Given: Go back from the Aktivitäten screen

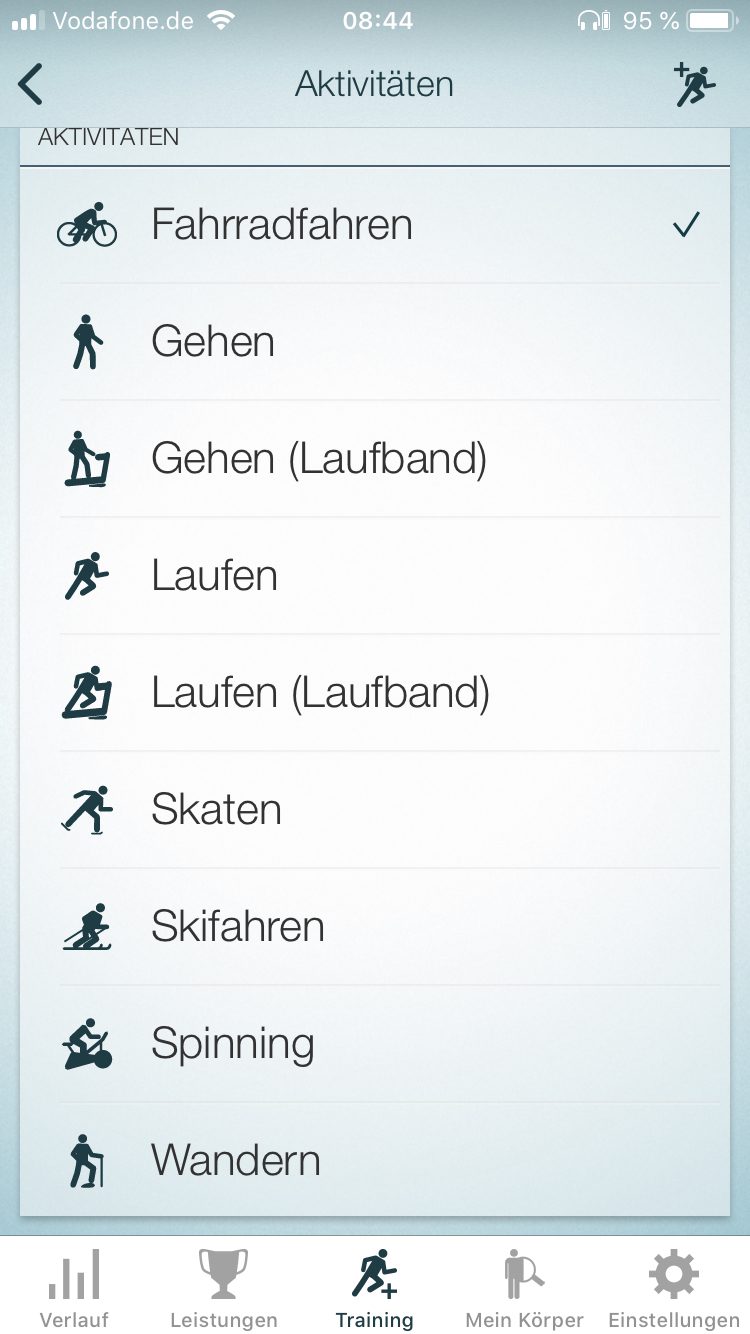Looking at the screenshot, I should pyautogui.click(x=32, y=85).
